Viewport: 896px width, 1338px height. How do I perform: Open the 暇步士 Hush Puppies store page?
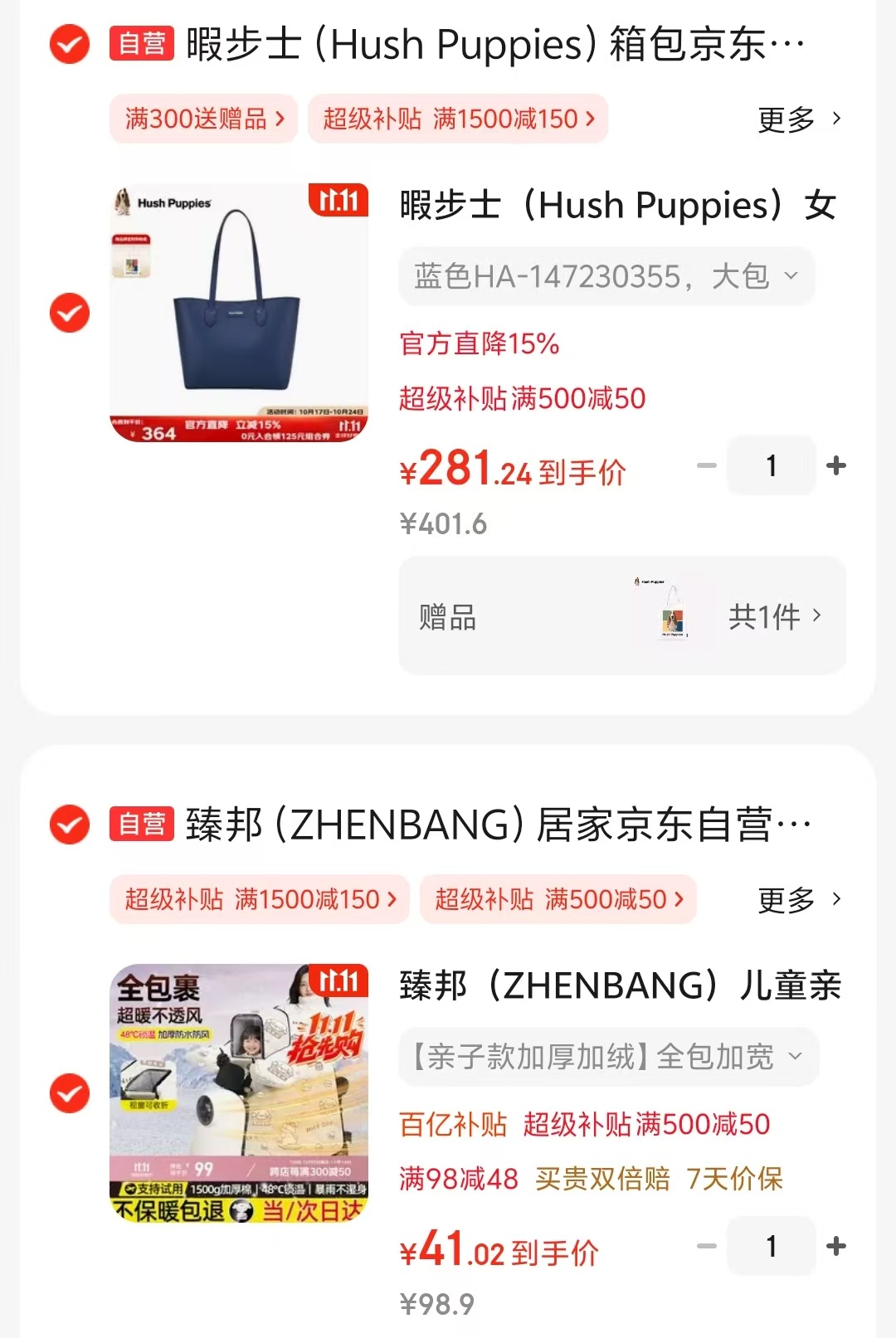point(494,44)
